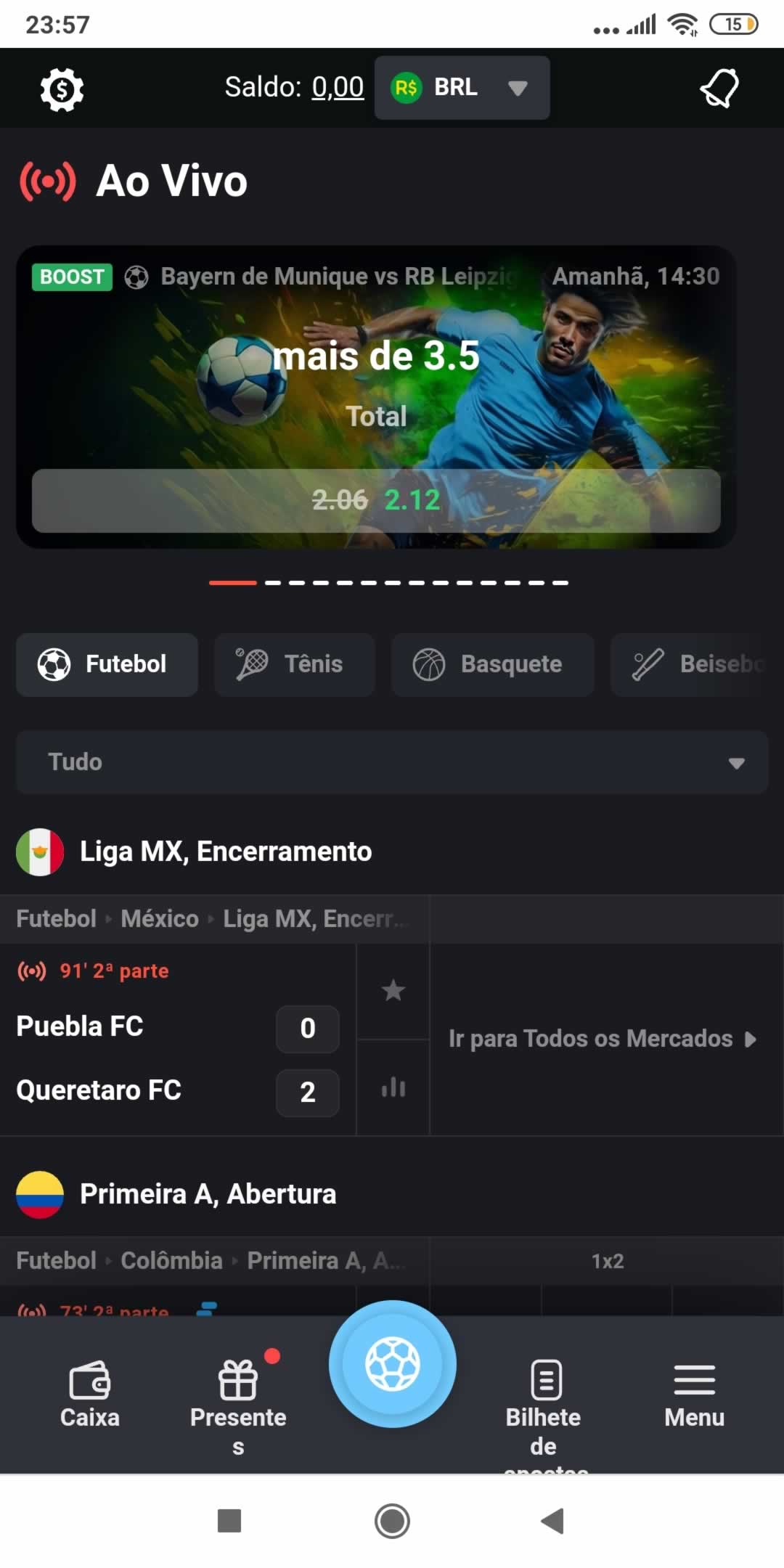Expand the Tudo filter dropdown
Image resolution: width=784 pixels, height=1568 pixels.
(x=392, y=762)
